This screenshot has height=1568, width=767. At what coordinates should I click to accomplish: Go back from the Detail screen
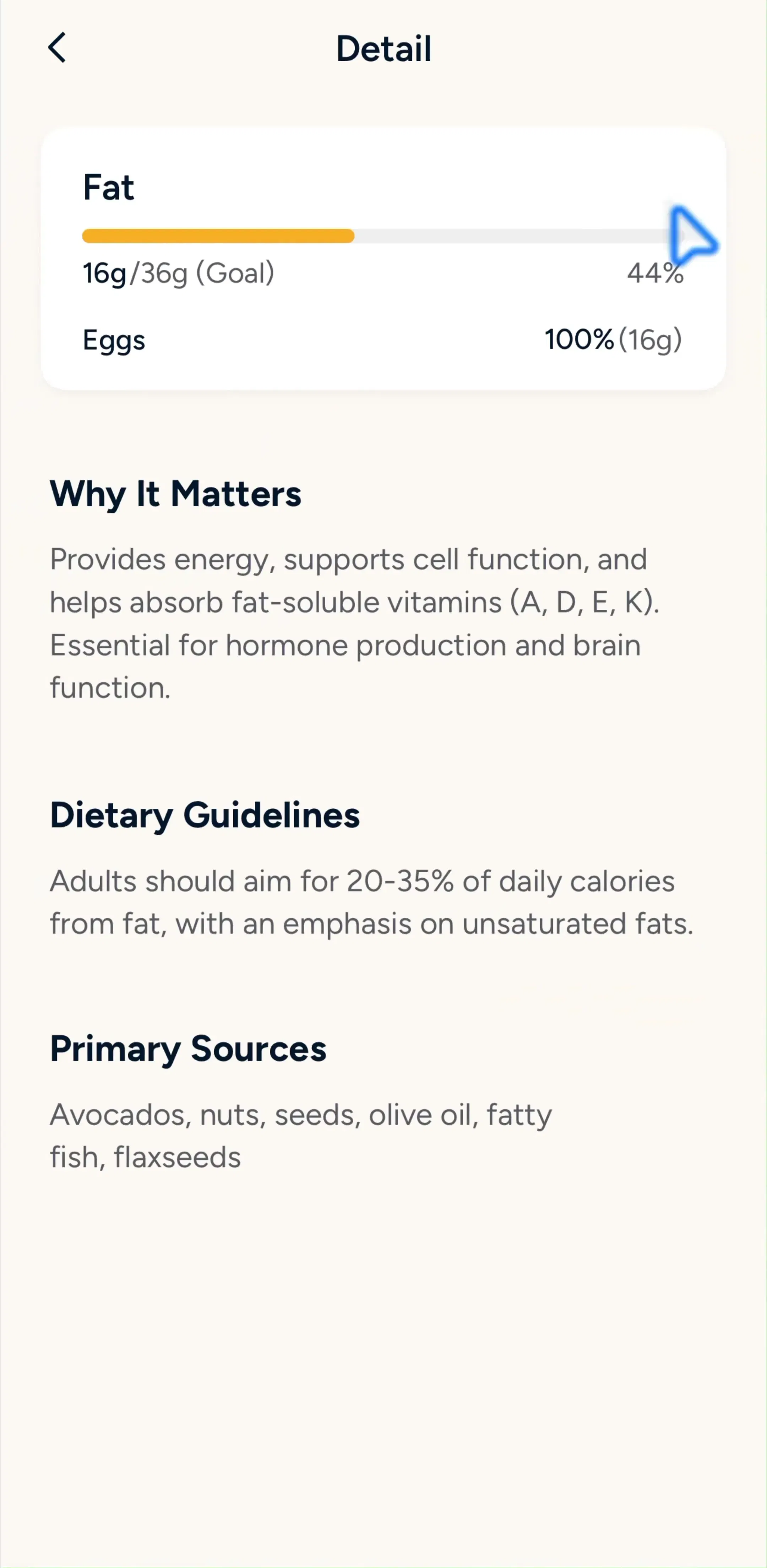click(x=56, y=48)
